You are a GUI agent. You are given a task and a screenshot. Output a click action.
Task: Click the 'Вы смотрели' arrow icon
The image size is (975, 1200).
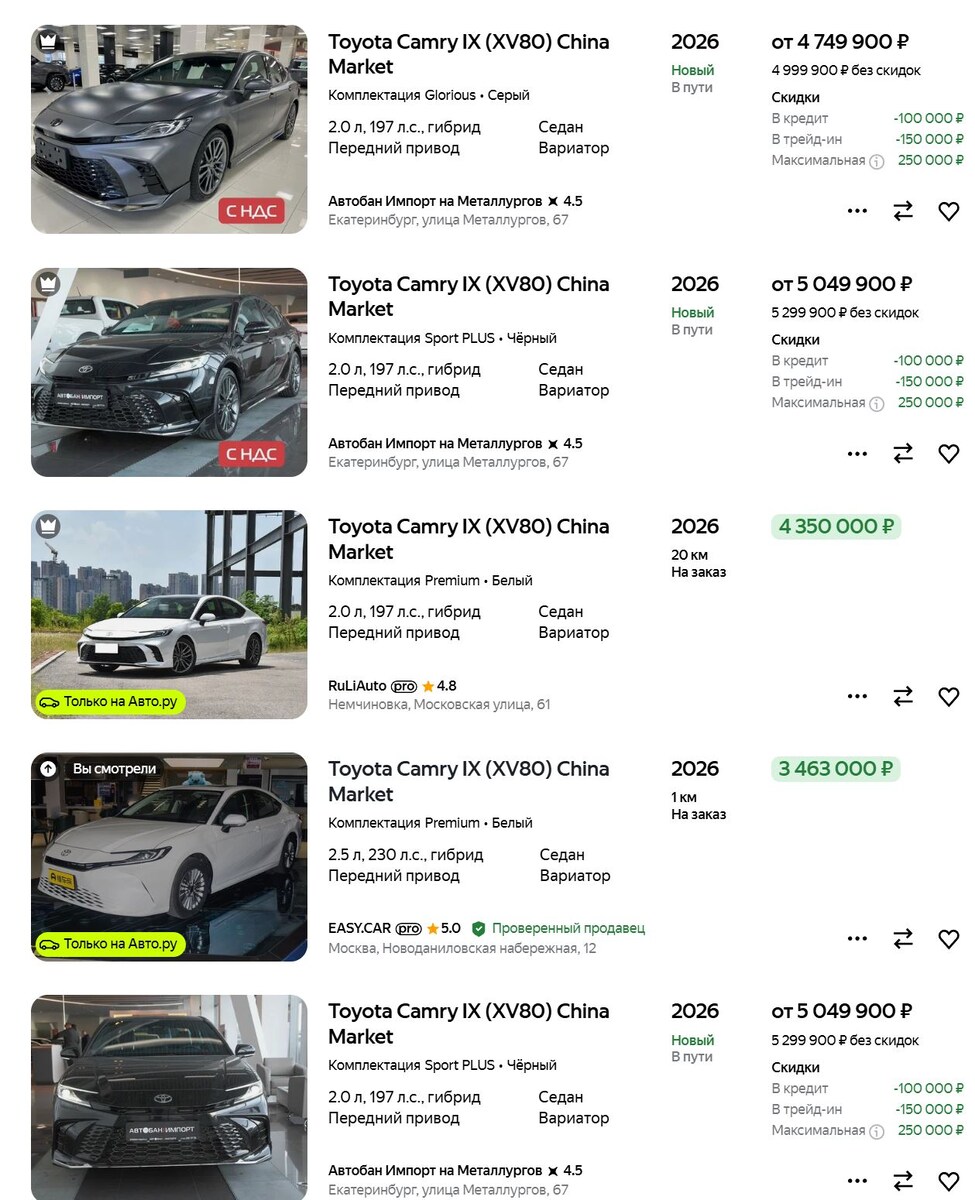[47, 770]
